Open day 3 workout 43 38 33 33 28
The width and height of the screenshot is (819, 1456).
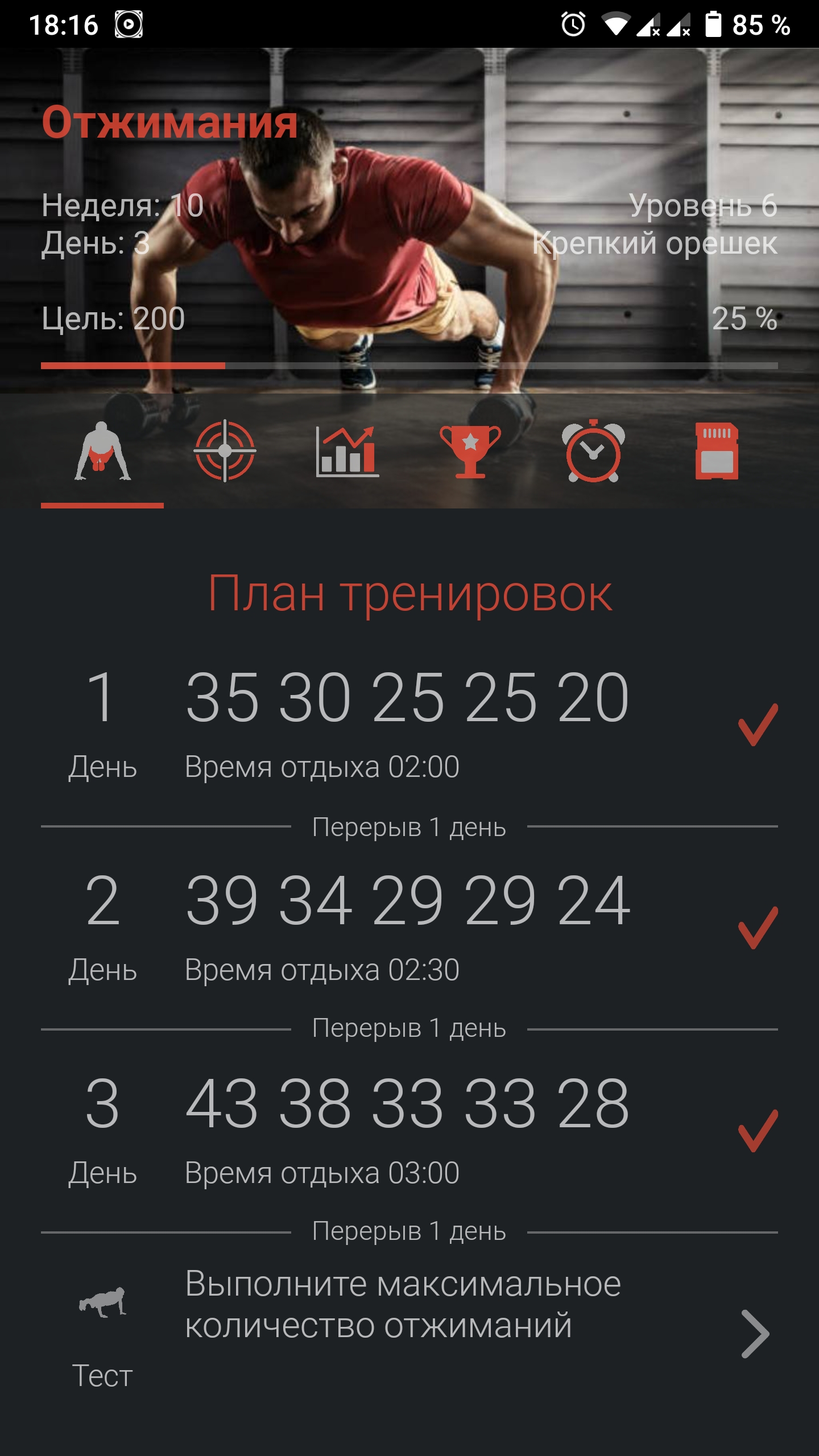408,1129
